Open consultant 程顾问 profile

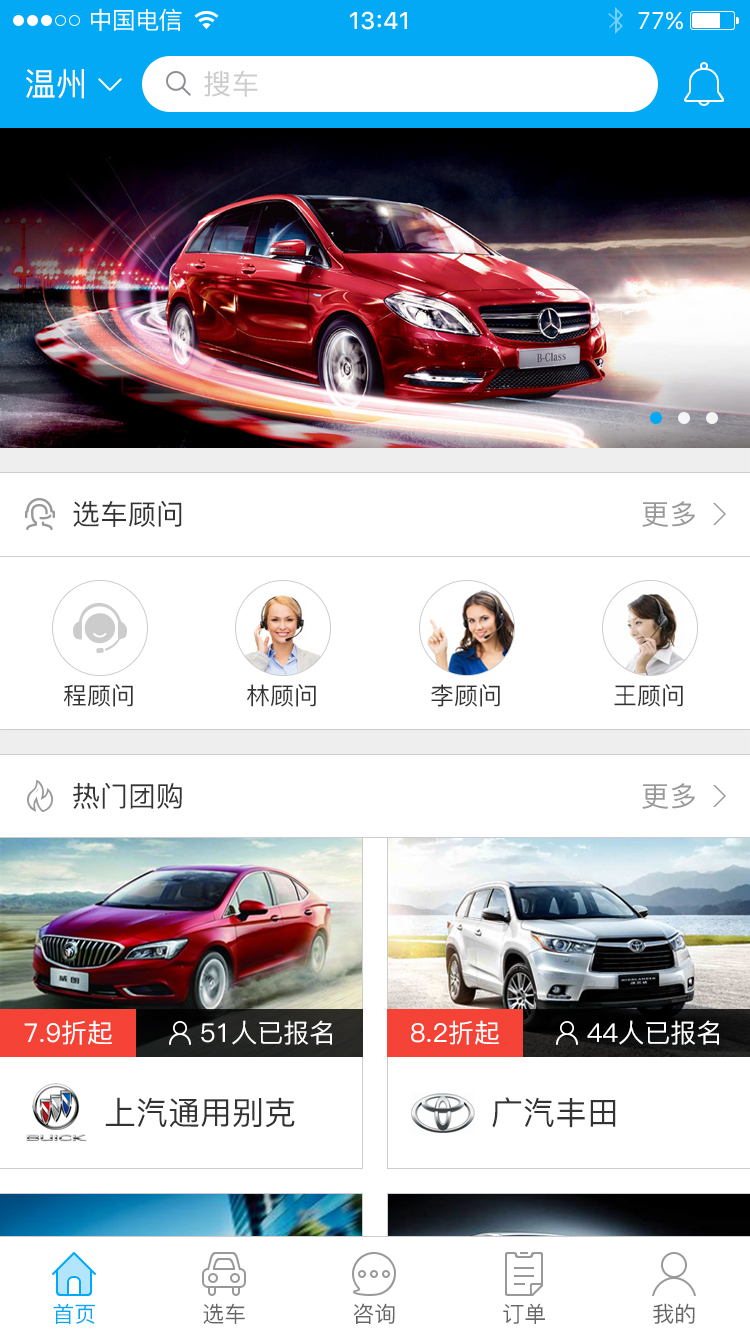100,628
